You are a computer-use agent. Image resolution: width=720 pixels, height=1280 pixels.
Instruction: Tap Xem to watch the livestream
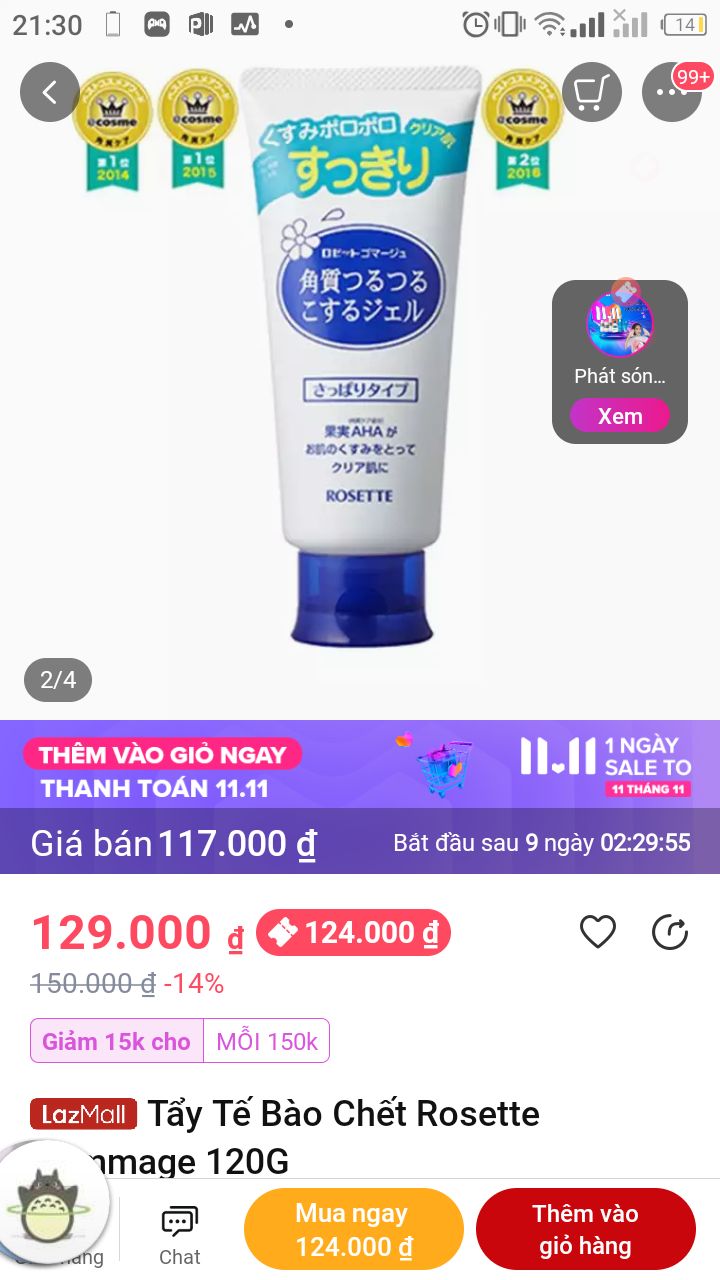coord(620,416)
